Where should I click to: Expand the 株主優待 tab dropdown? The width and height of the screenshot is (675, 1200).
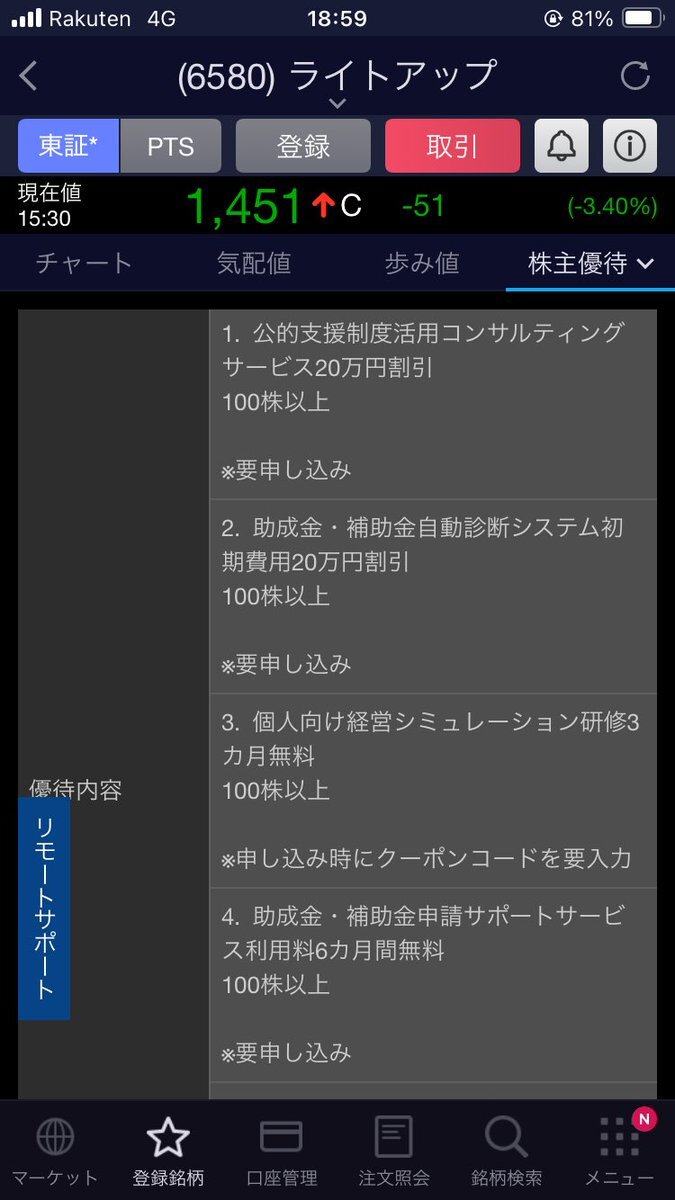pos(590,263)
